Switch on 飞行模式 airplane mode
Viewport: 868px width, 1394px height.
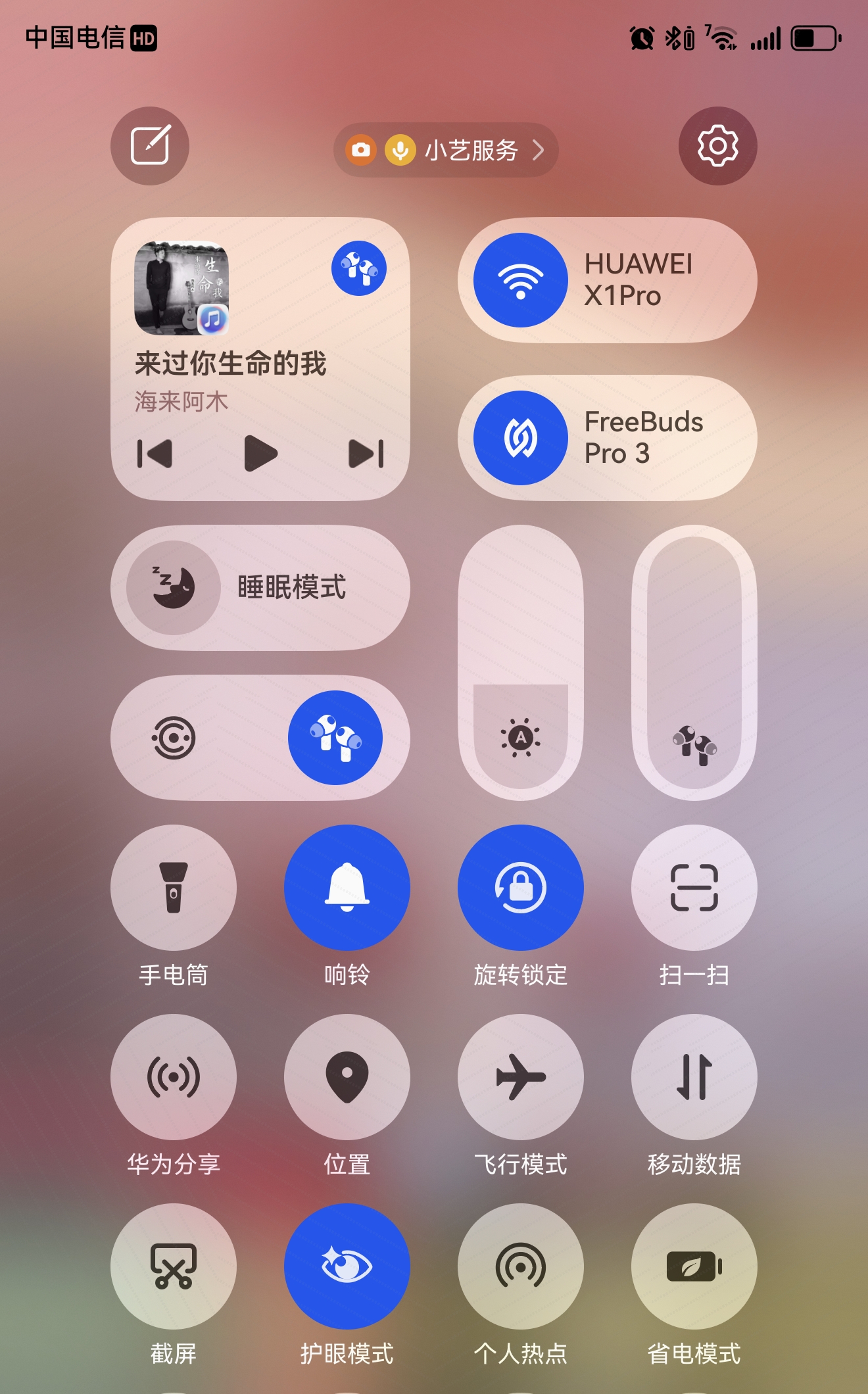tap(520, 1077)
